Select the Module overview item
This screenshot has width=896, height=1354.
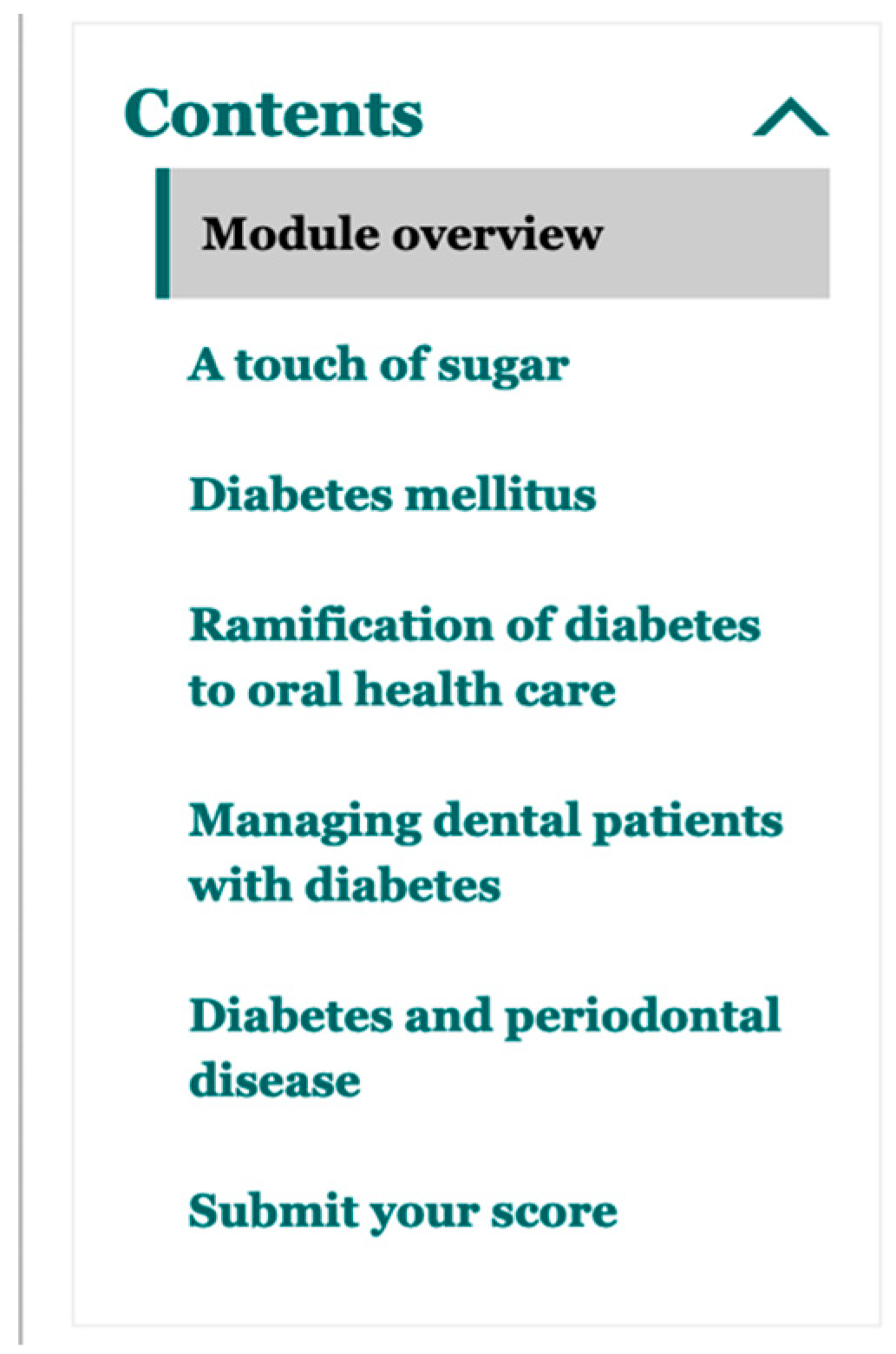[402, 234]
